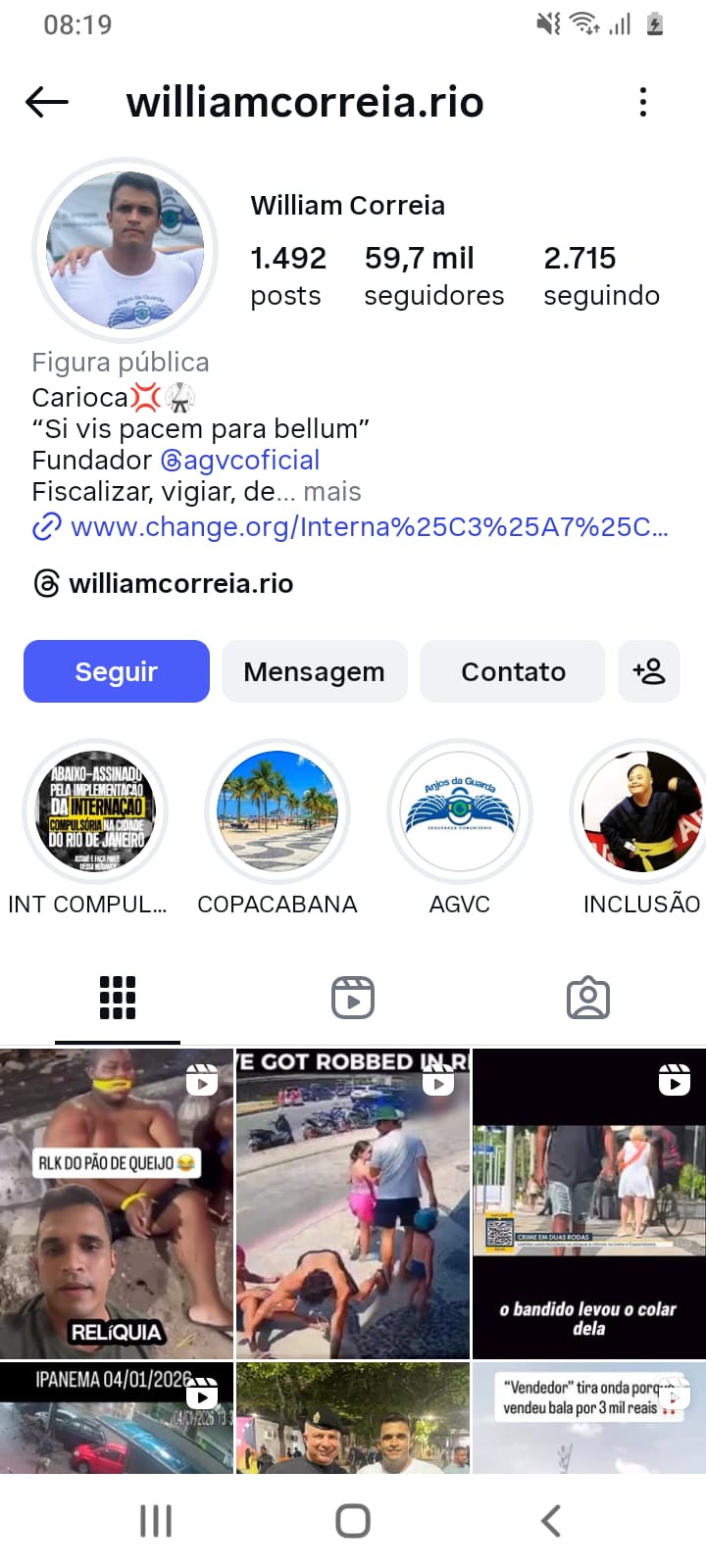View the AGVC story highlight
This screenshot has width=706, height=1568.
click(460, 812)
